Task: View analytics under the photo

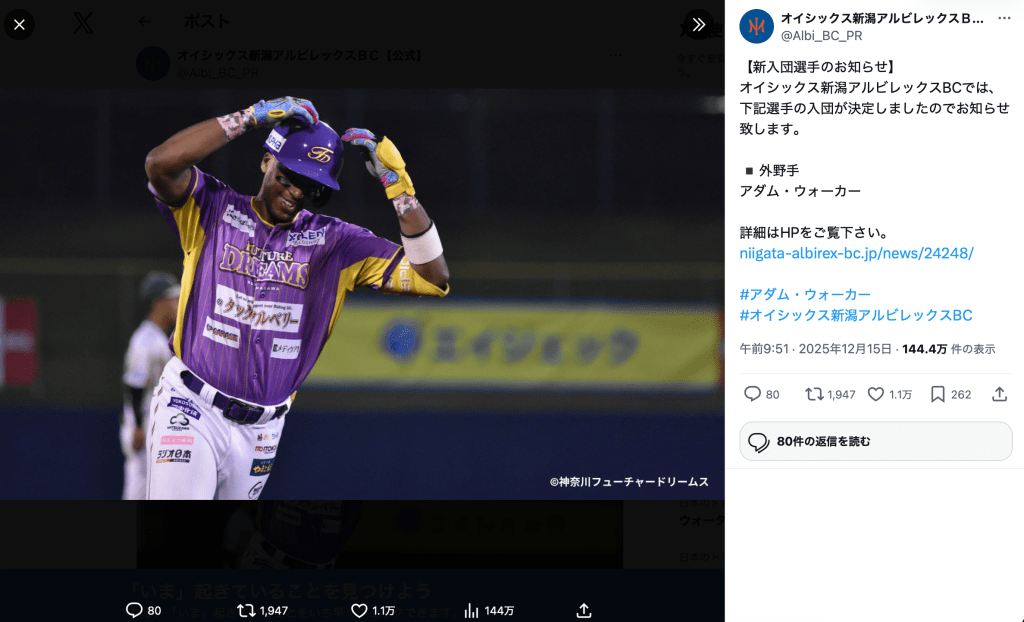Action: coord(472,610)
